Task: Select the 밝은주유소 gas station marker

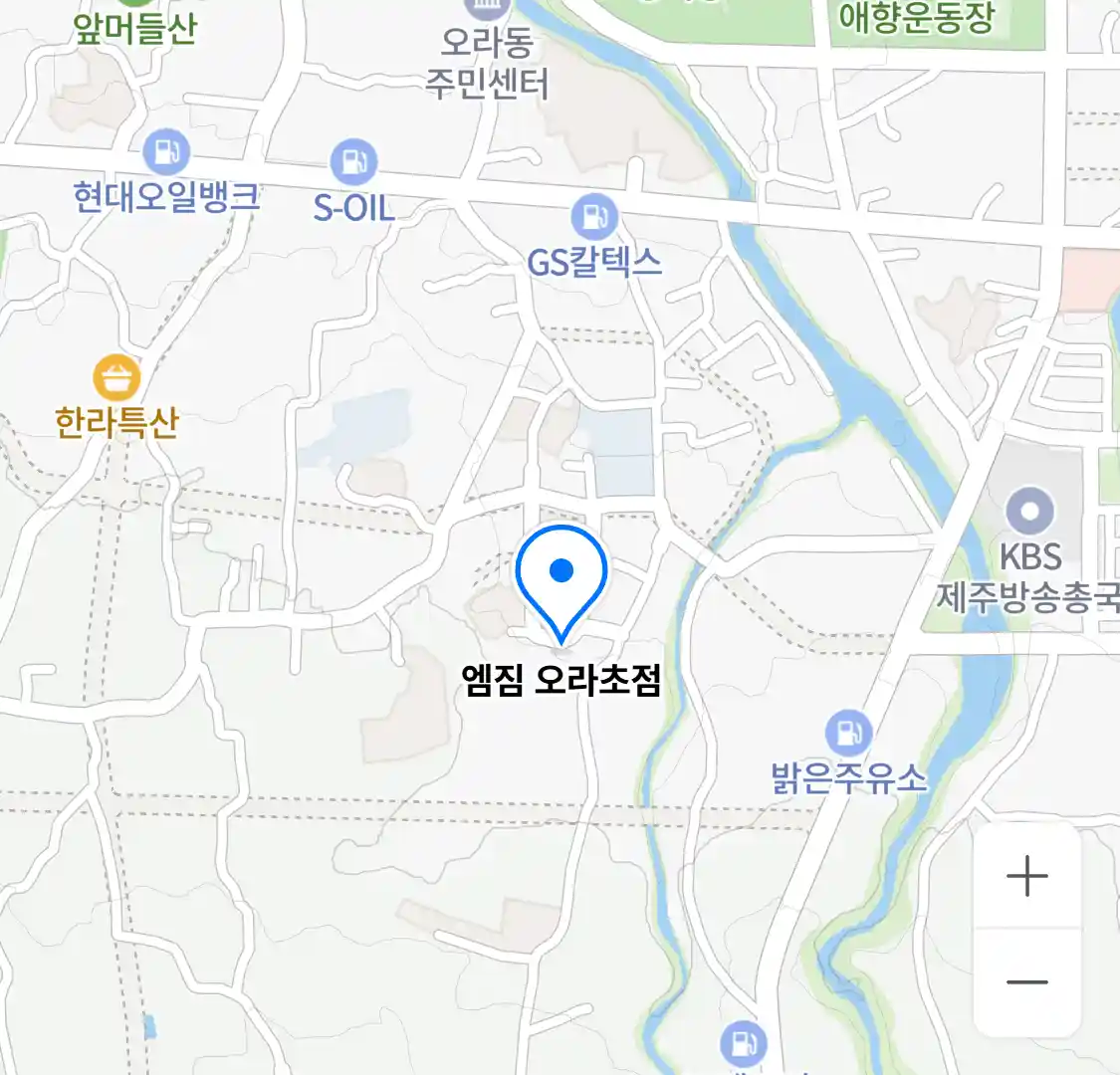Action: coord(848,734)
